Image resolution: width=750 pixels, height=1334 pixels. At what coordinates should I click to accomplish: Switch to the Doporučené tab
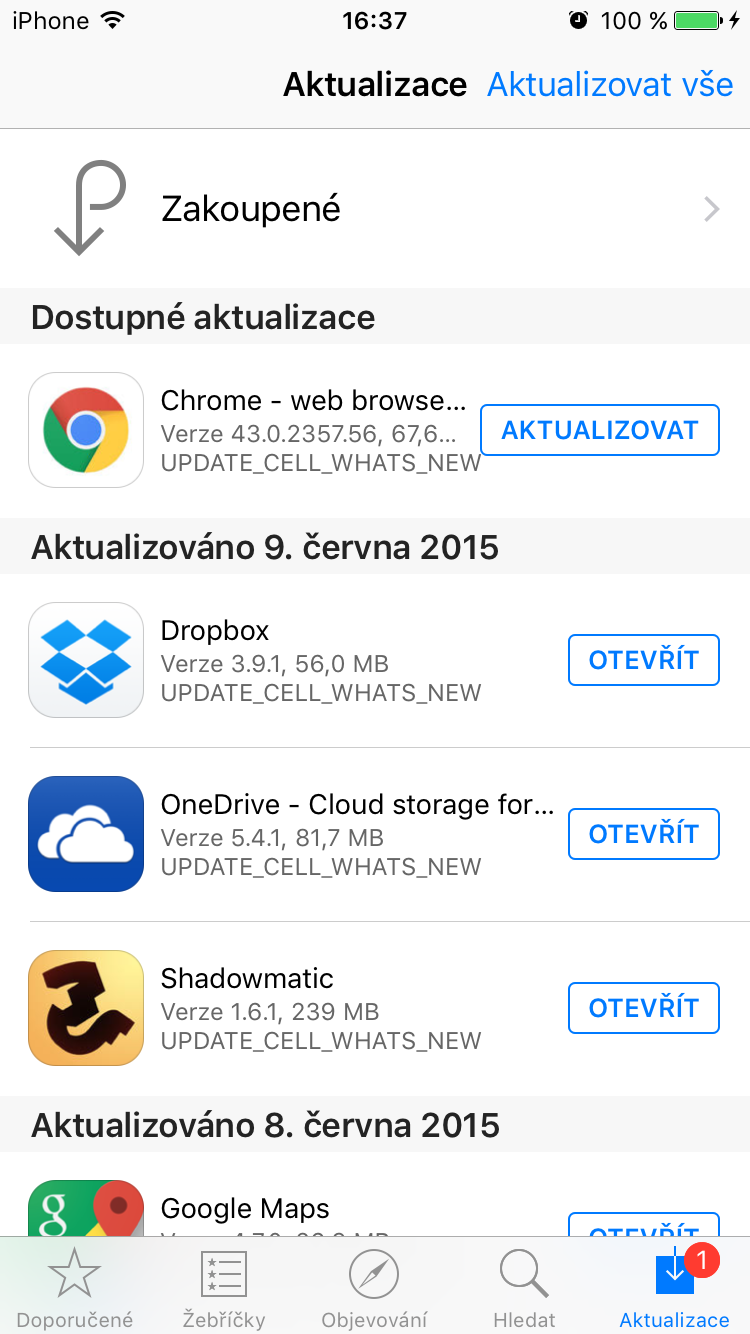74,1290
